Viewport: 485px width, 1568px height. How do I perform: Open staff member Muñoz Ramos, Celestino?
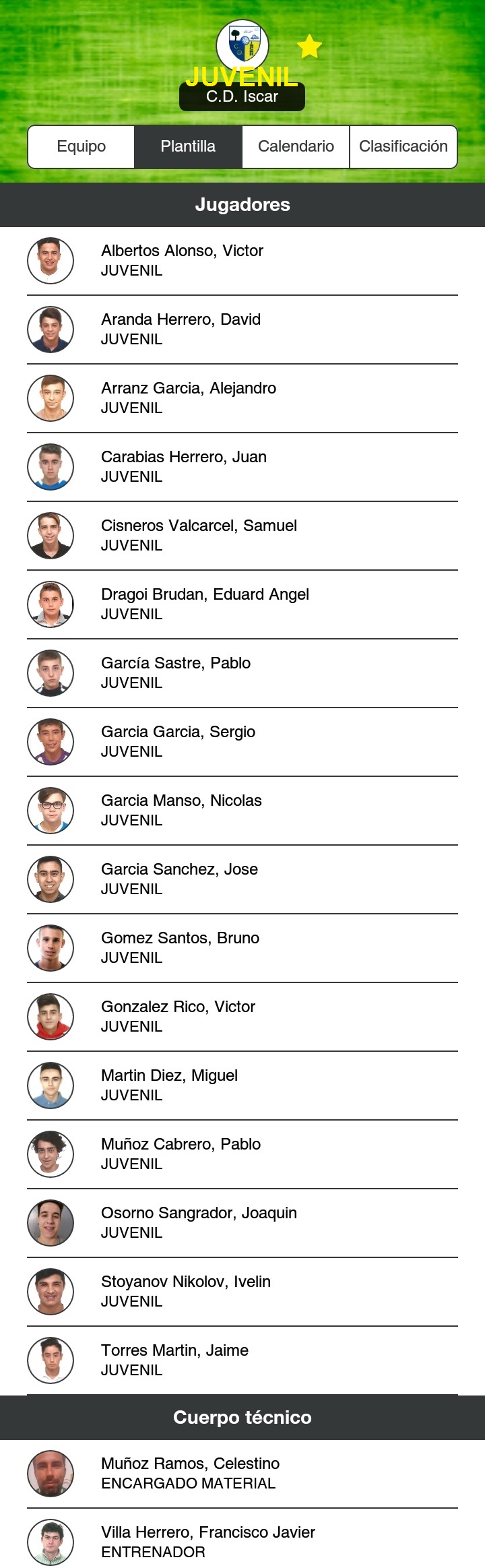pyautogui.click(x=243, y=1474)
